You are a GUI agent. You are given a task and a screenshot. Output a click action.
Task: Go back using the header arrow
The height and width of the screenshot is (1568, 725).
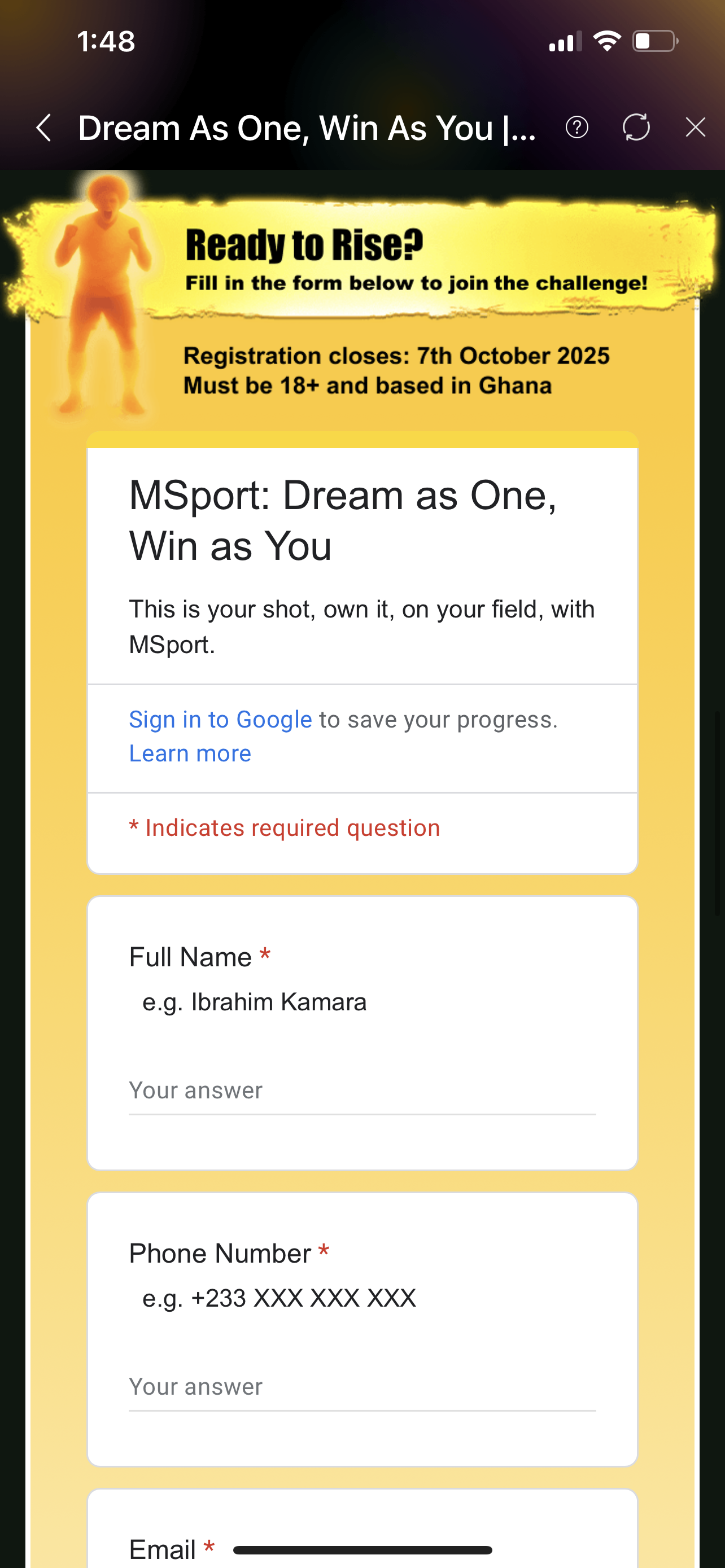point(44,128)
